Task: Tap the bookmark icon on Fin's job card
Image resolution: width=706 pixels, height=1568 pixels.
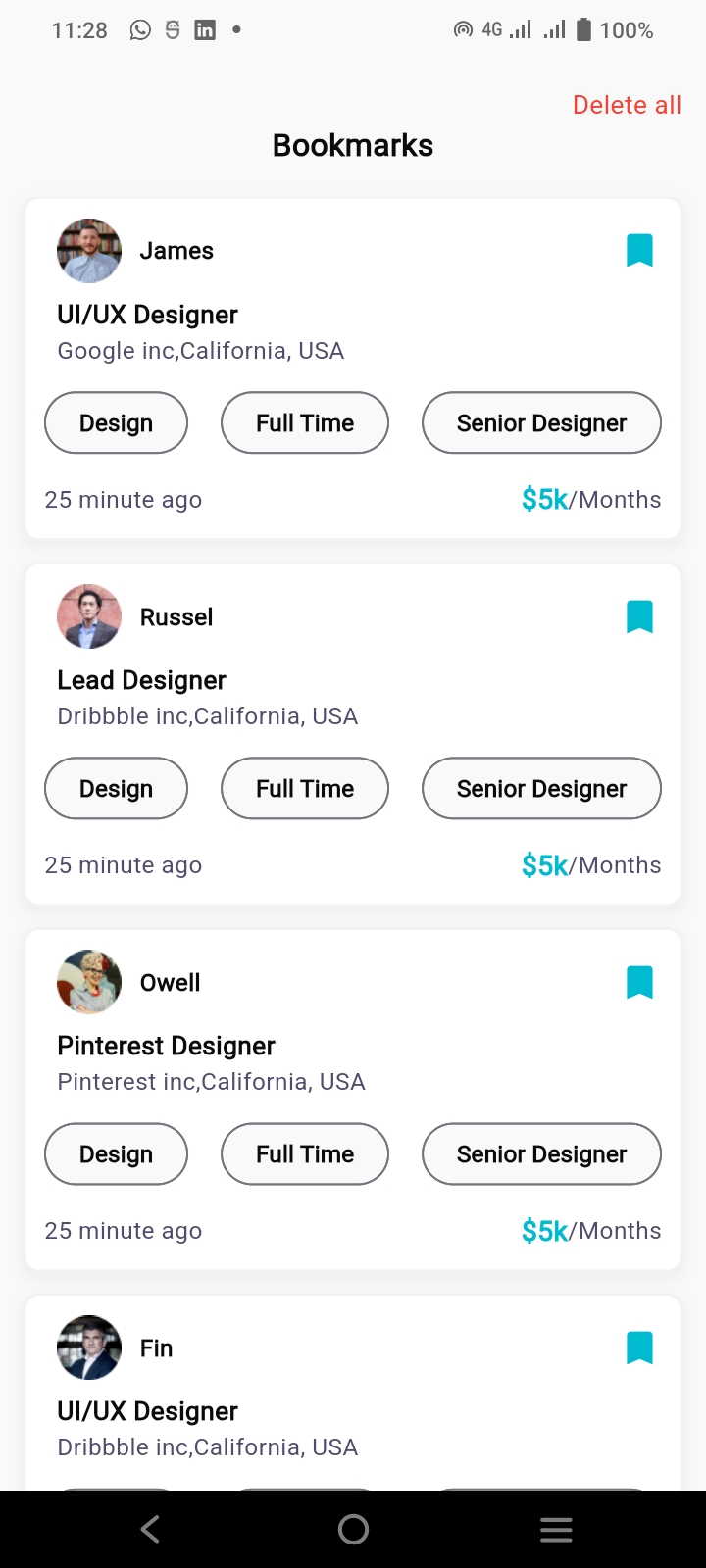Action: tap(639, 1347)
